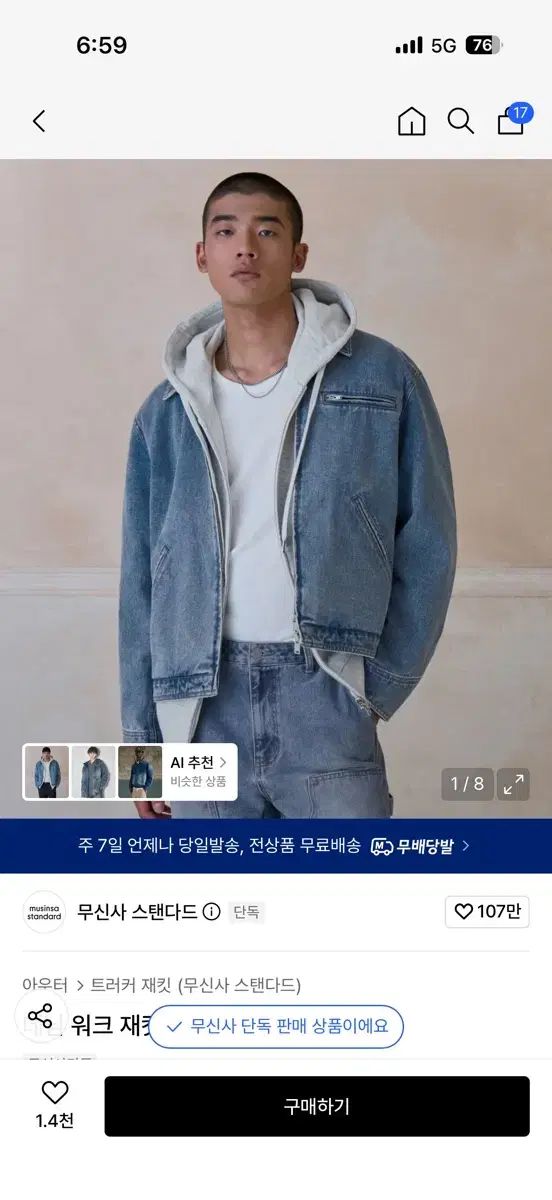Expand the product image to fullscreen
The width and height of the screenshot is (552, 1200).
click(x=514, y=785)
